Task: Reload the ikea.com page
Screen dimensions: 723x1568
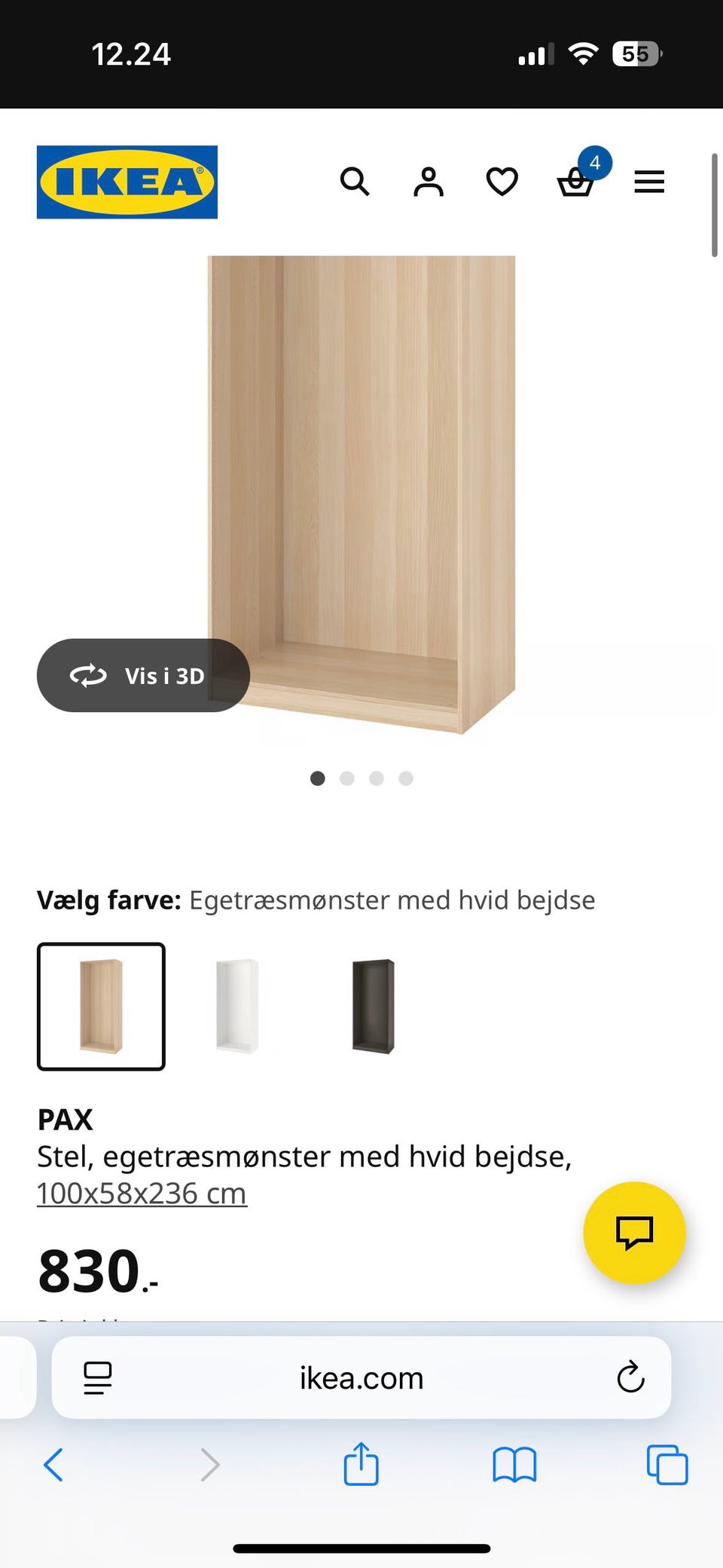Action: click(630, 1378)
